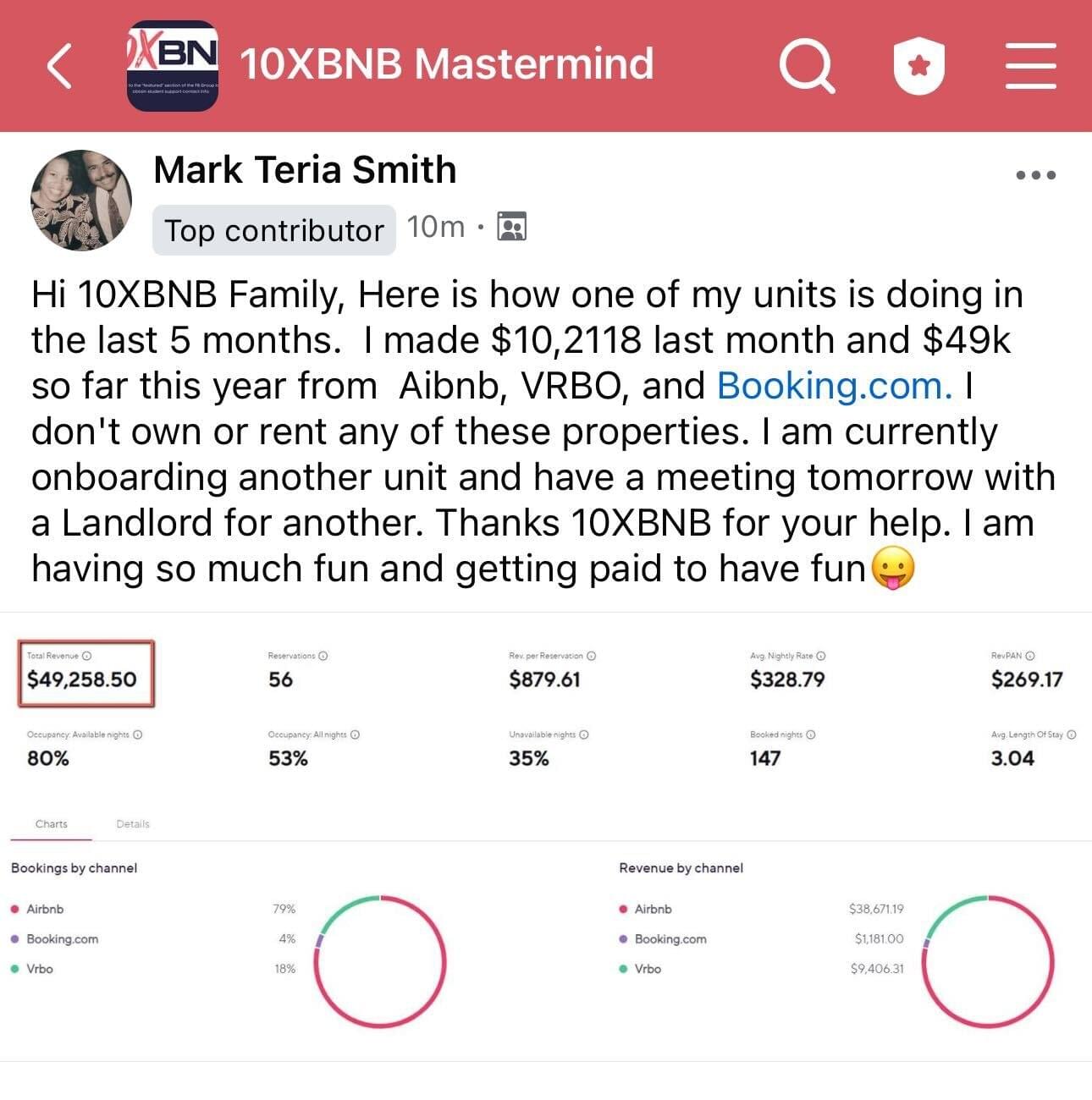1092x1100 pixels.
Task: Open the post options three-dot menu
Action: pyautogui.click(x=1035, y=175)
